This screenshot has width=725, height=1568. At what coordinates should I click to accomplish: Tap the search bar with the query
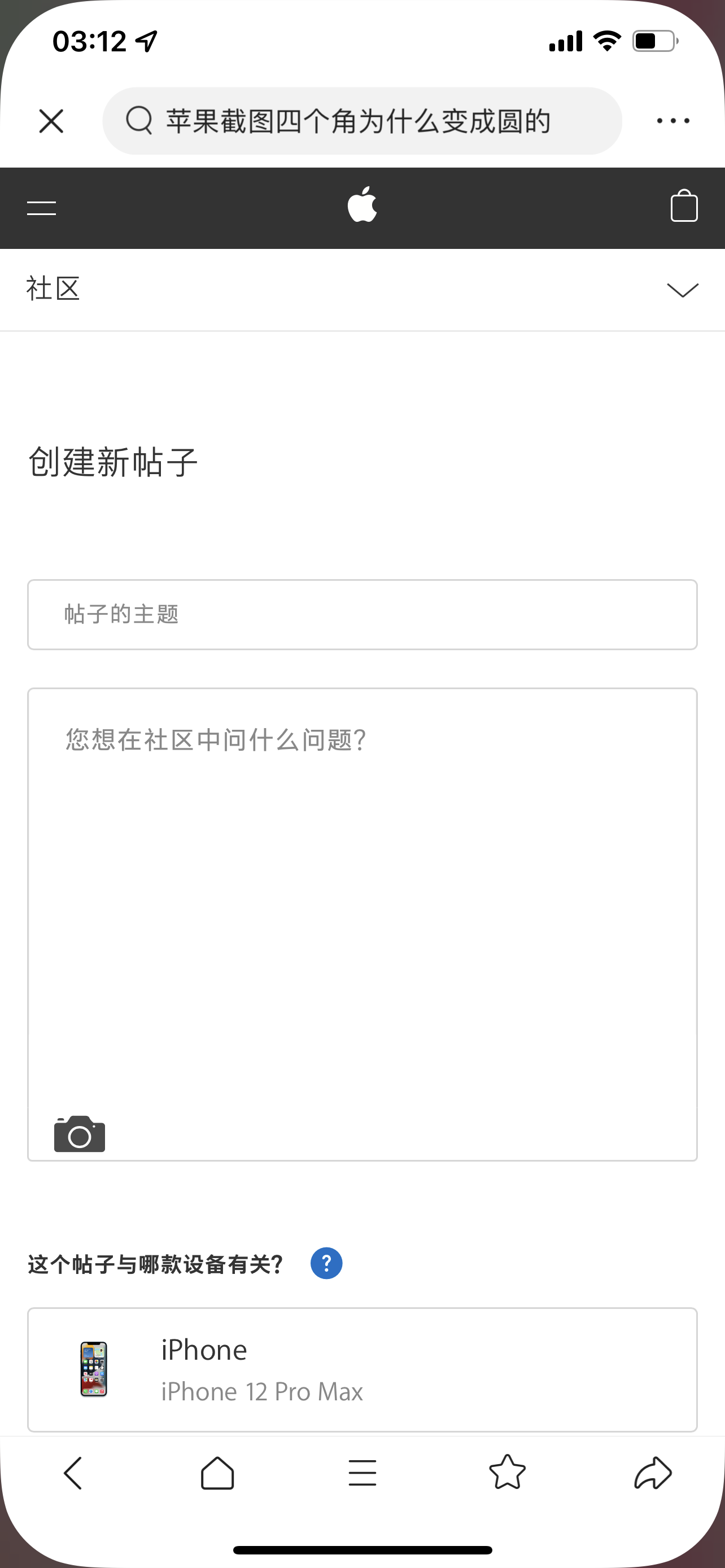coord(362,121)
